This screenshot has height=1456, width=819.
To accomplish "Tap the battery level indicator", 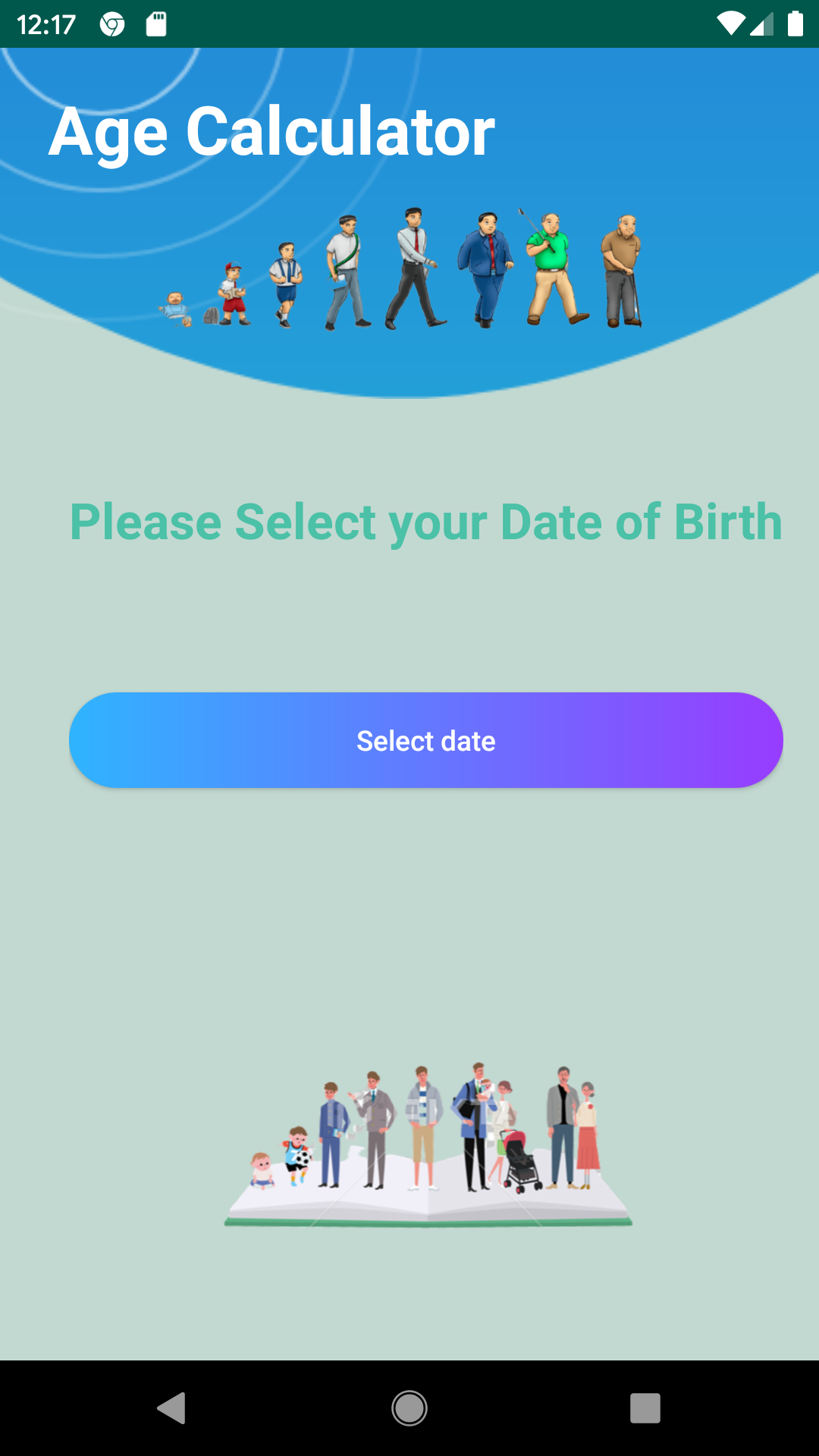I will click(792, 23).
